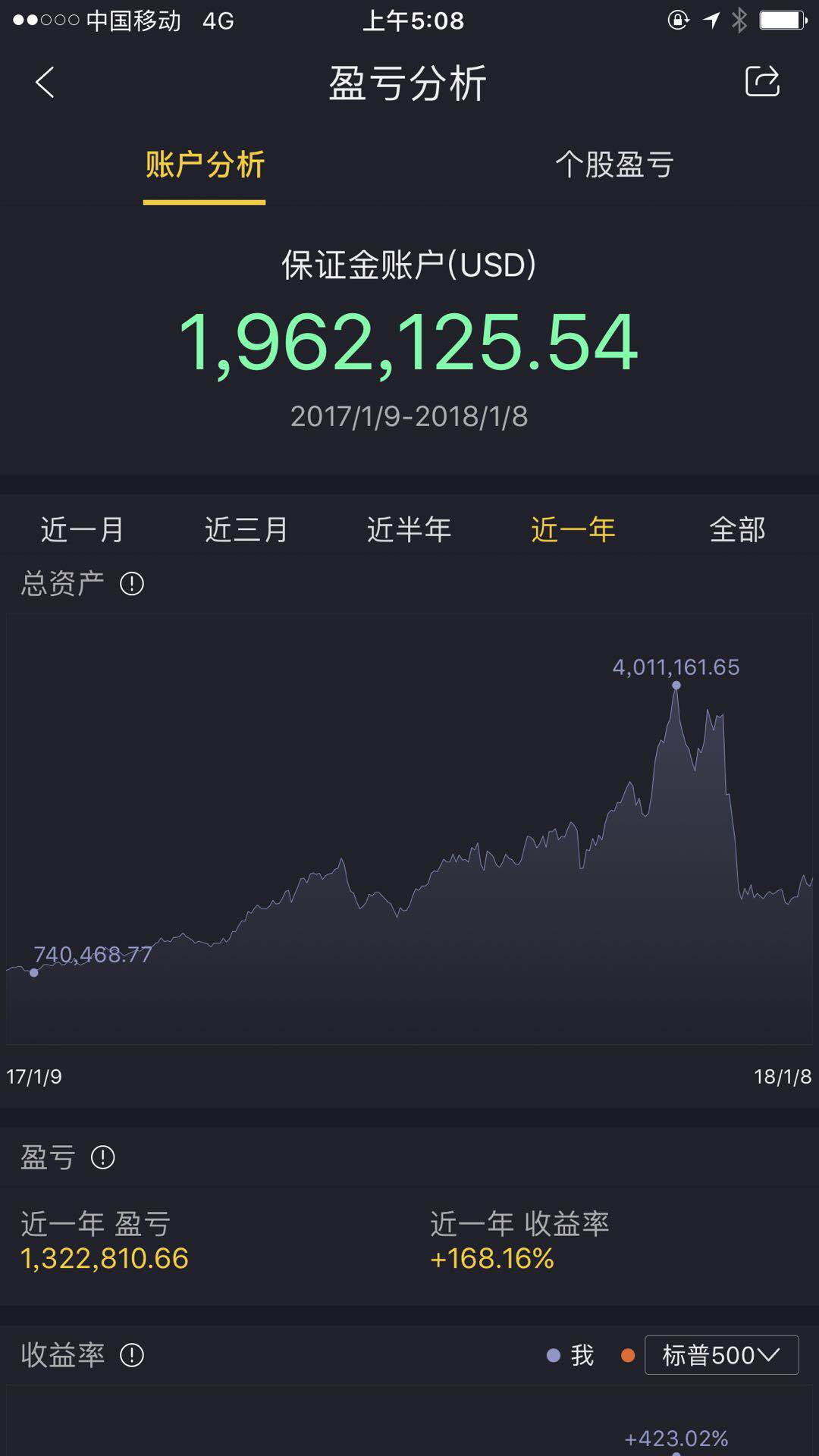819x1456 pixels.
Task: Open the info icon next to 总资产
Action: [132, 584]
